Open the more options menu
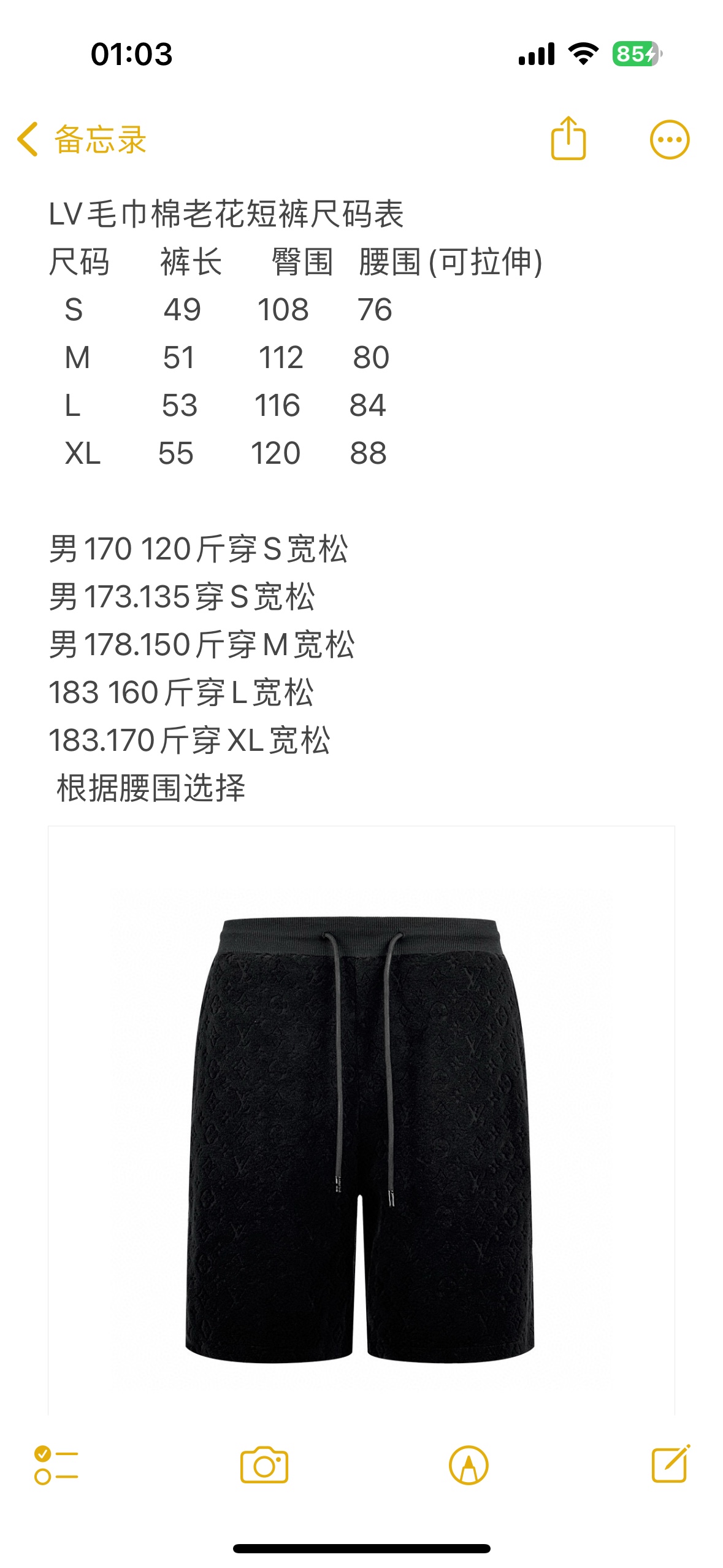Image resolution: width=723 pixels, height=1568 pixels. (x=670, y=139)
